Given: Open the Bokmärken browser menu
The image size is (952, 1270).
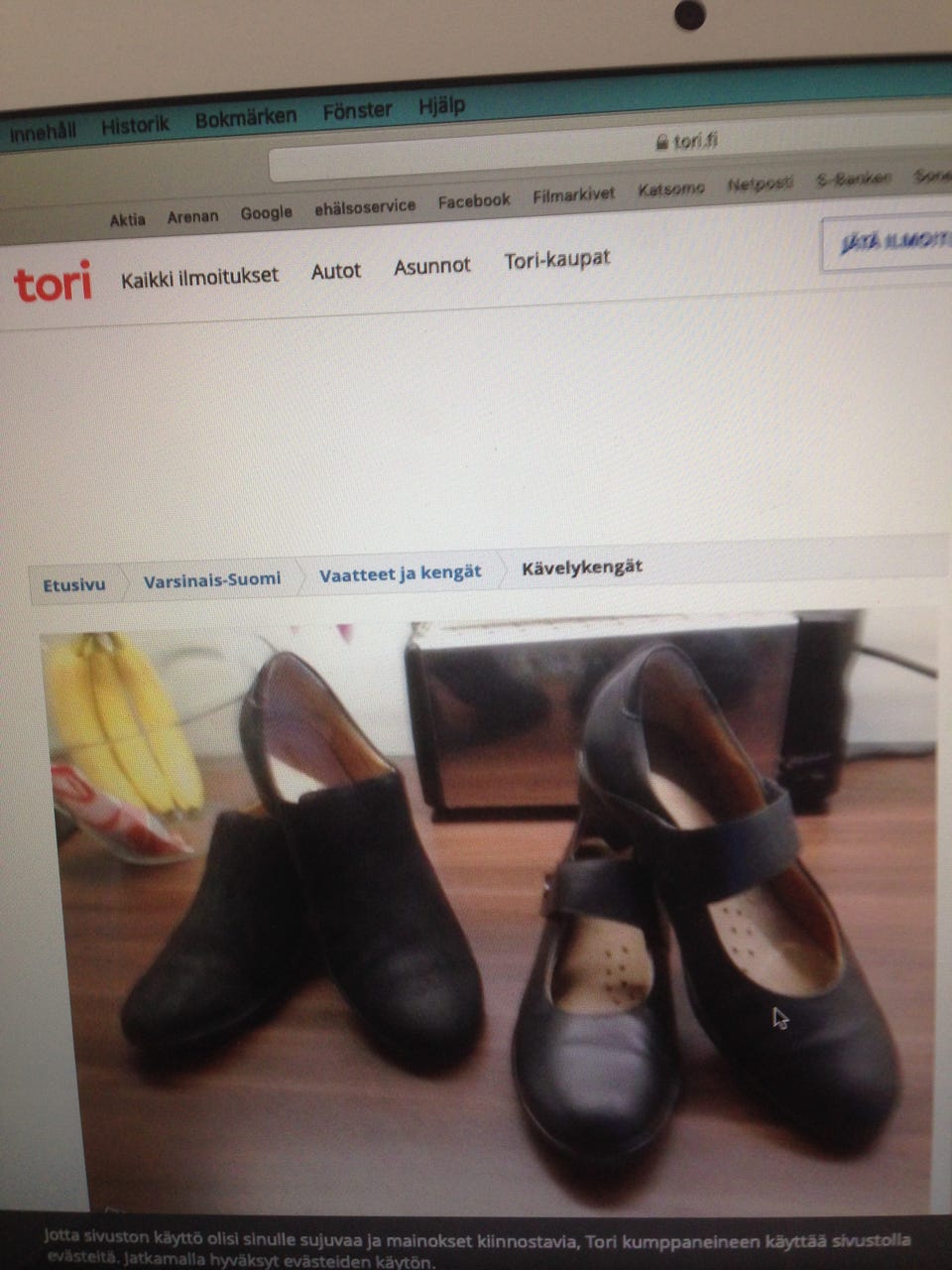Looking at the screenshot, I should (x=245, y=118).
